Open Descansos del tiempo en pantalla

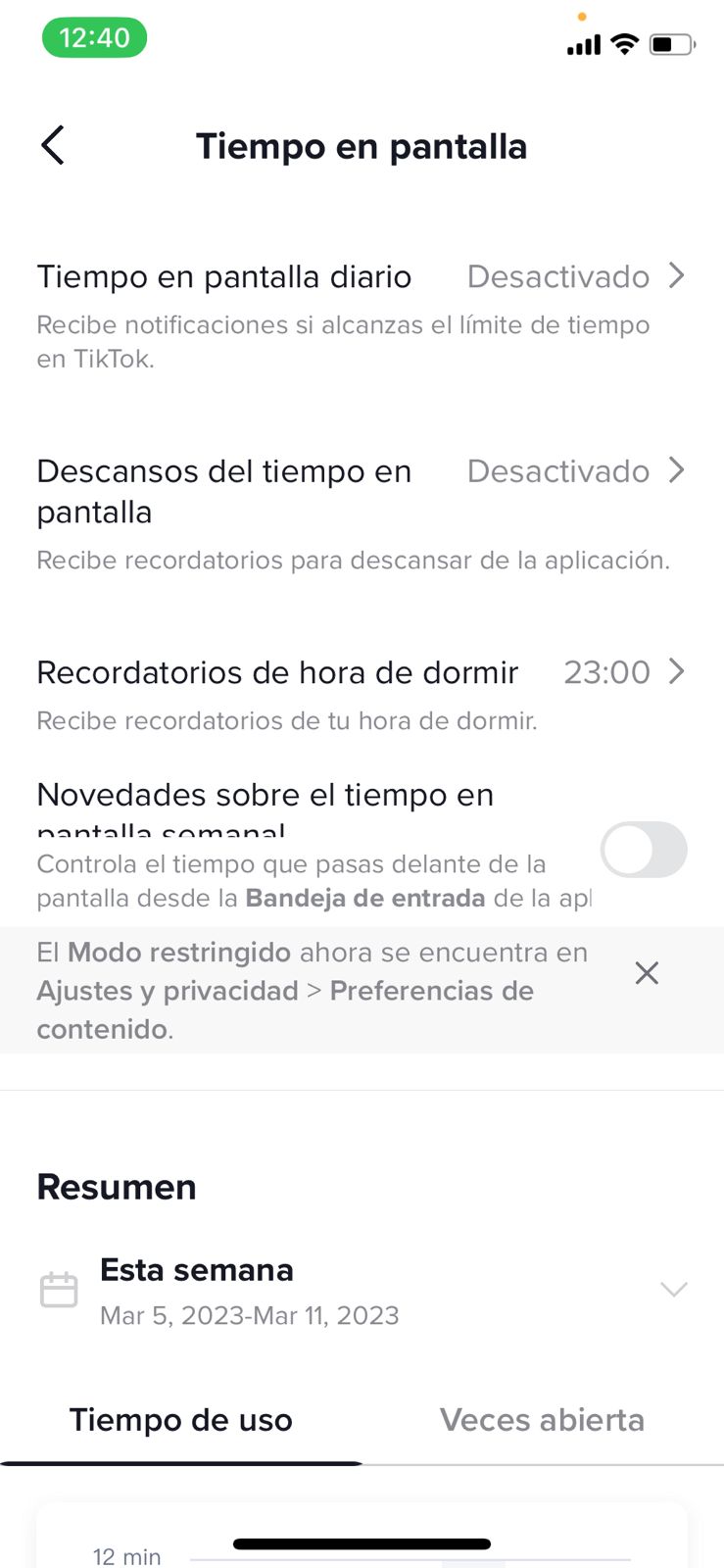coord(361,490)
